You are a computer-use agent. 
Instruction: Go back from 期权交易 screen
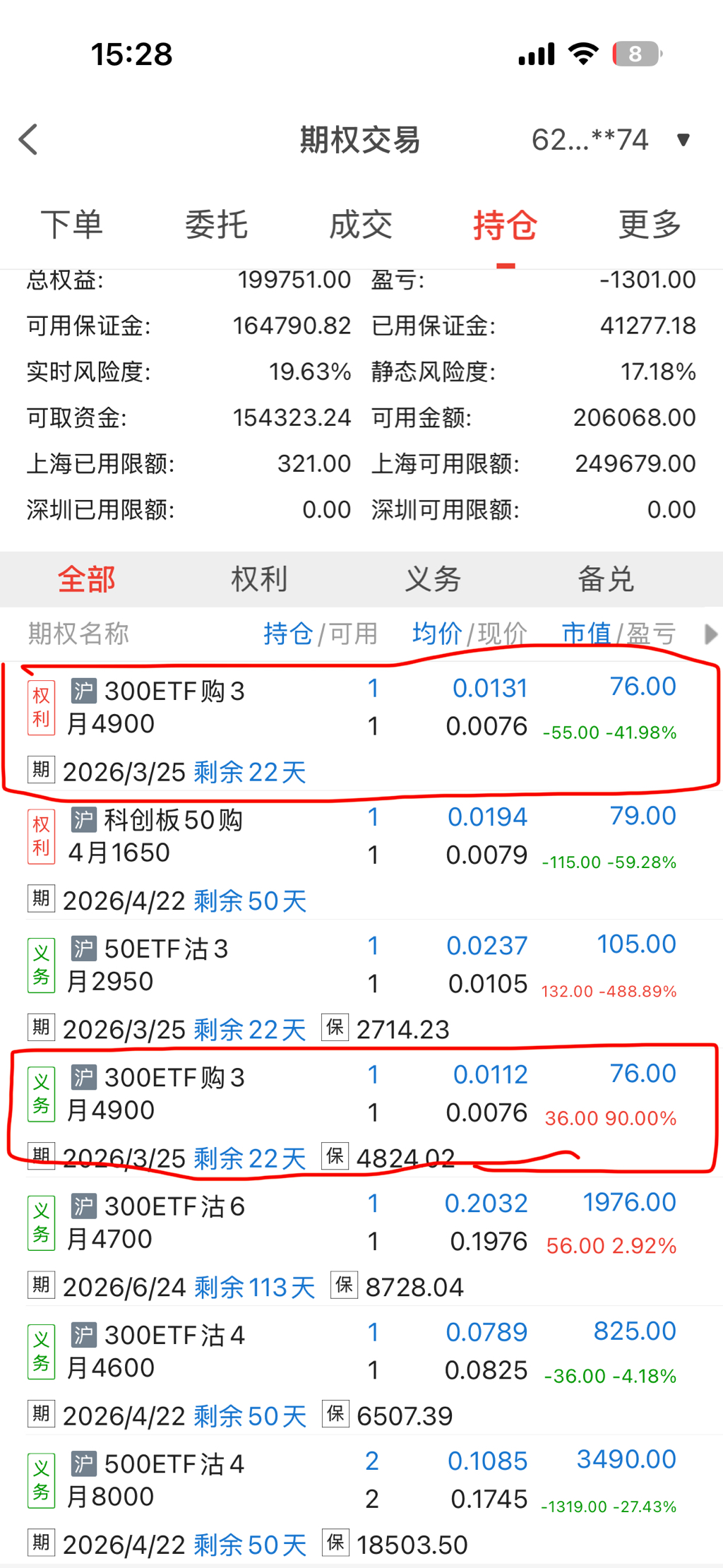pyautogui.click(x=29, y=140)
